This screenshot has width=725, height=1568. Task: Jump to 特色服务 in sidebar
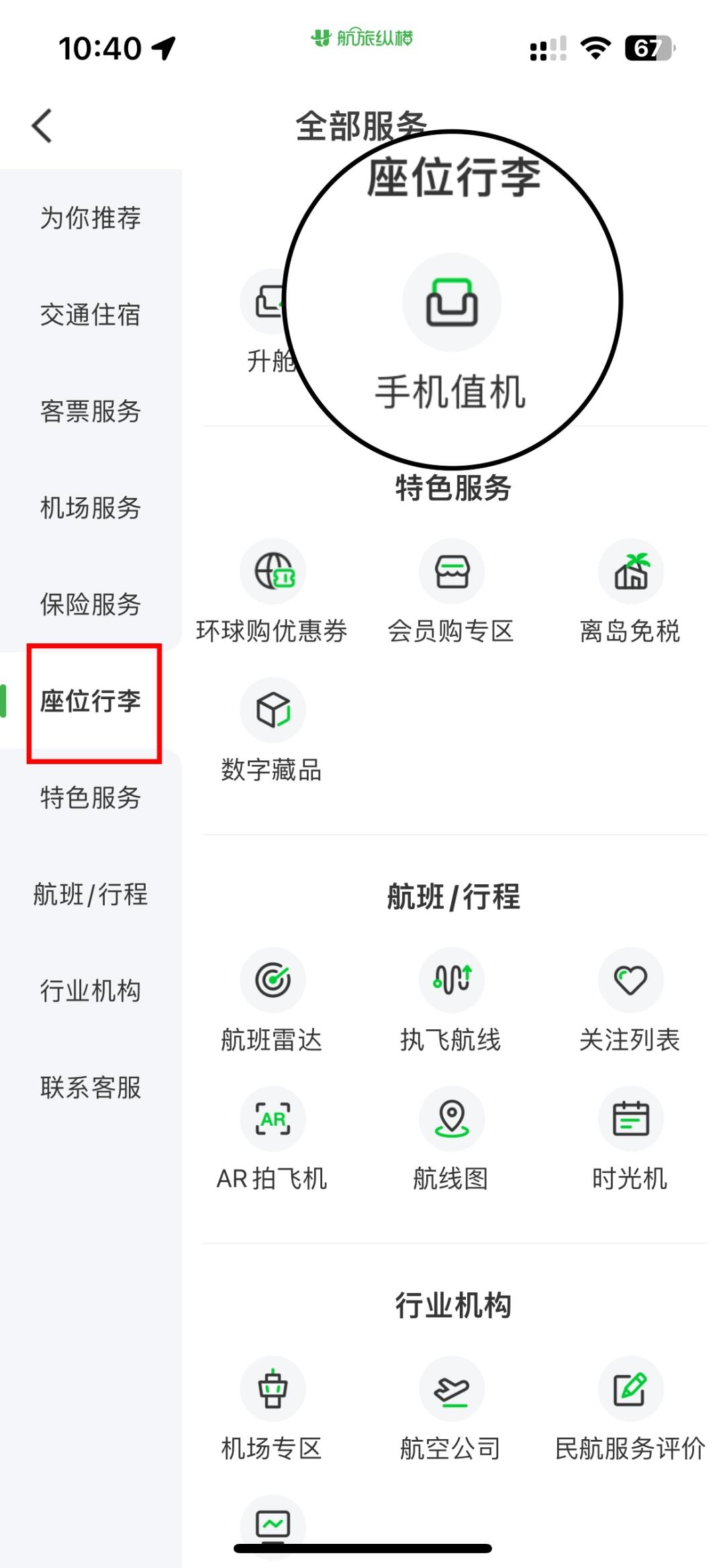coord(91,798)
